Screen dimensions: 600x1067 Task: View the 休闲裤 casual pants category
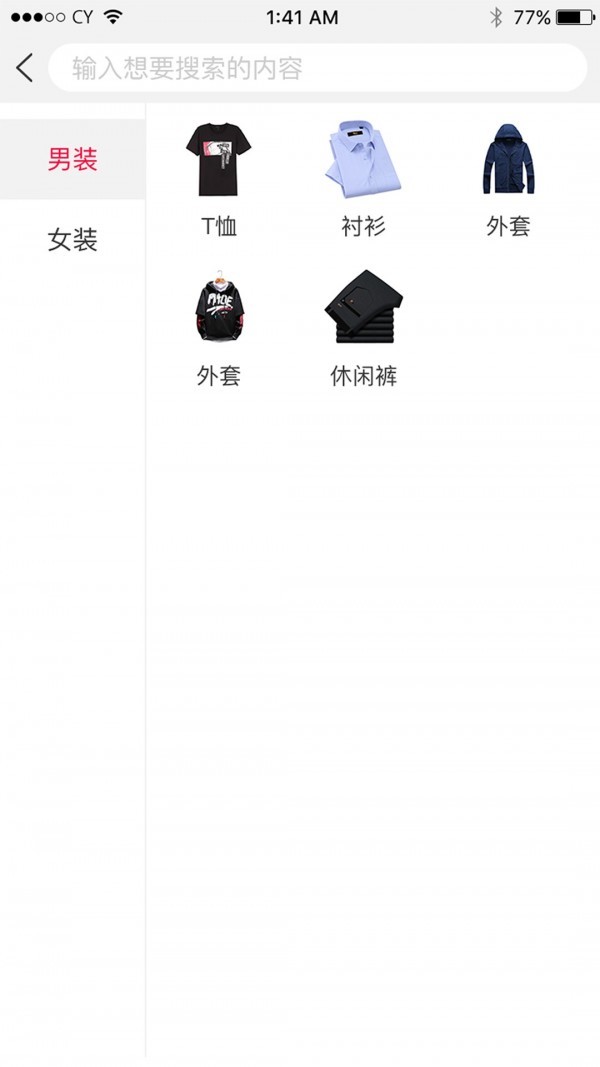(363, 328)
